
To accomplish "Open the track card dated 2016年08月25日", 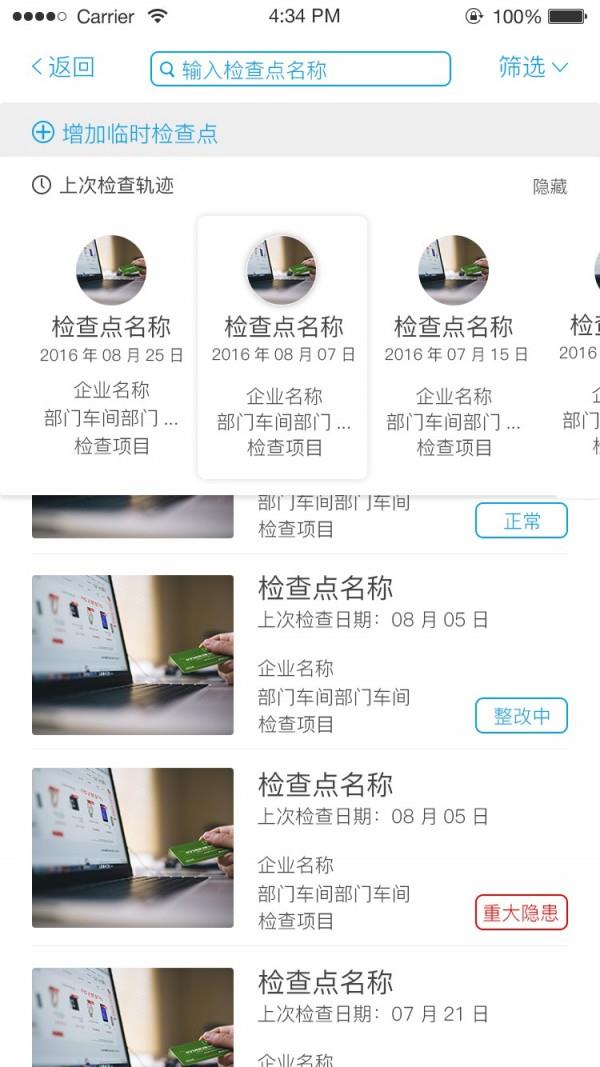I will pyautogui.click(x=111, y=347).
